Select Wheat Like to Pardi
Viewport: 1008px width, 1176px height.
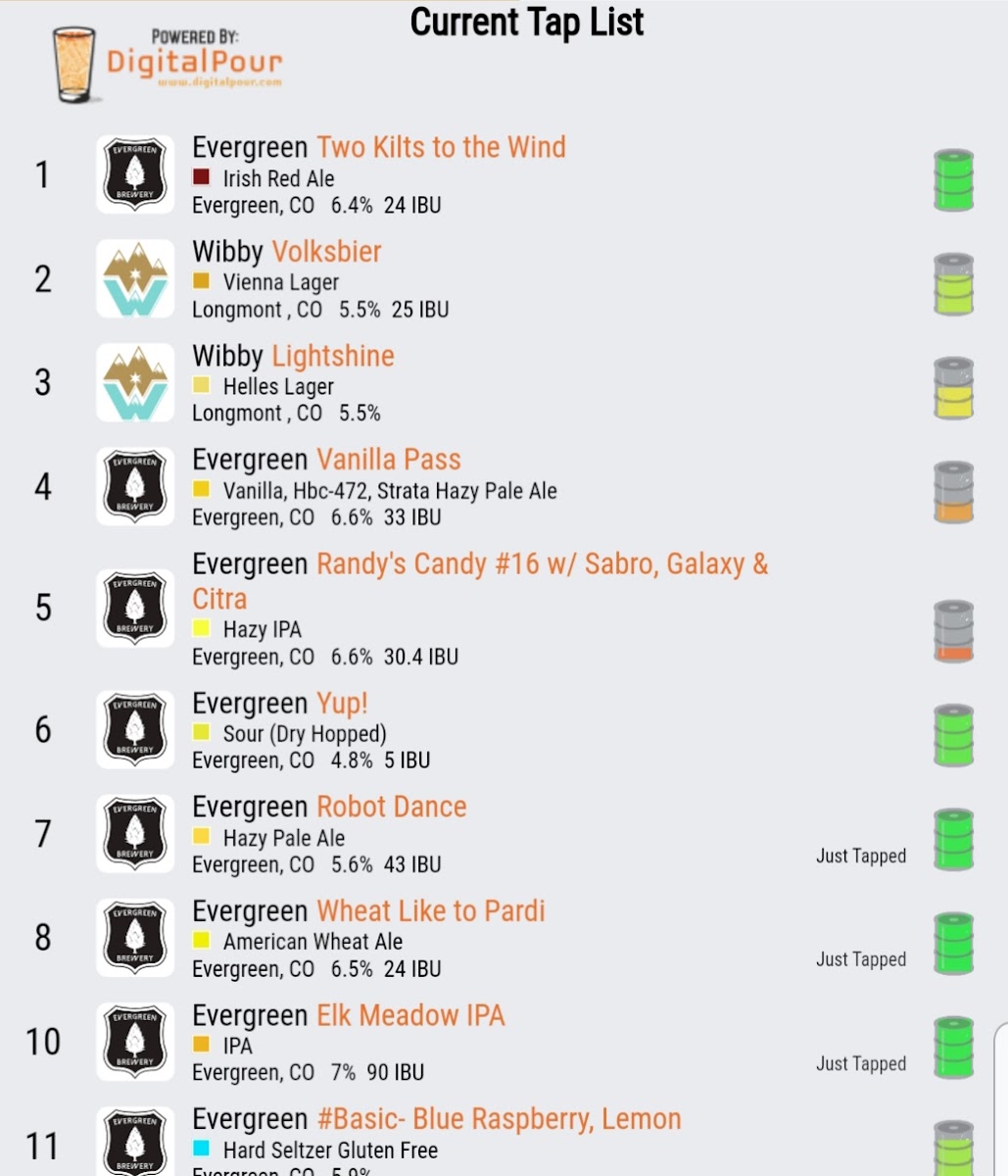(x=430, y=912)
